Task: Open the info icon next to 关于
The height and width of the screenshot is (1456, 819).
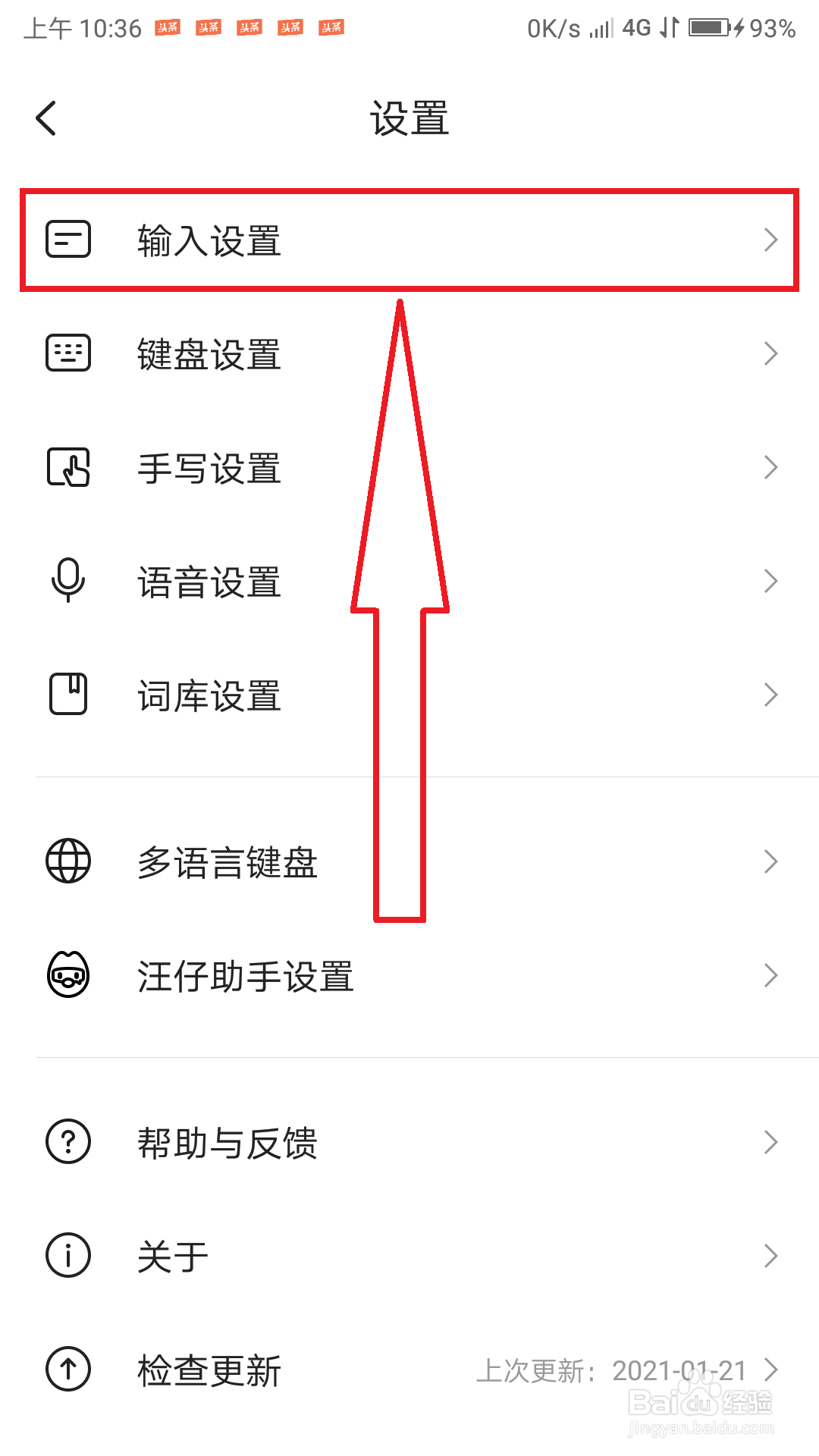Action: click(67, 1256)
